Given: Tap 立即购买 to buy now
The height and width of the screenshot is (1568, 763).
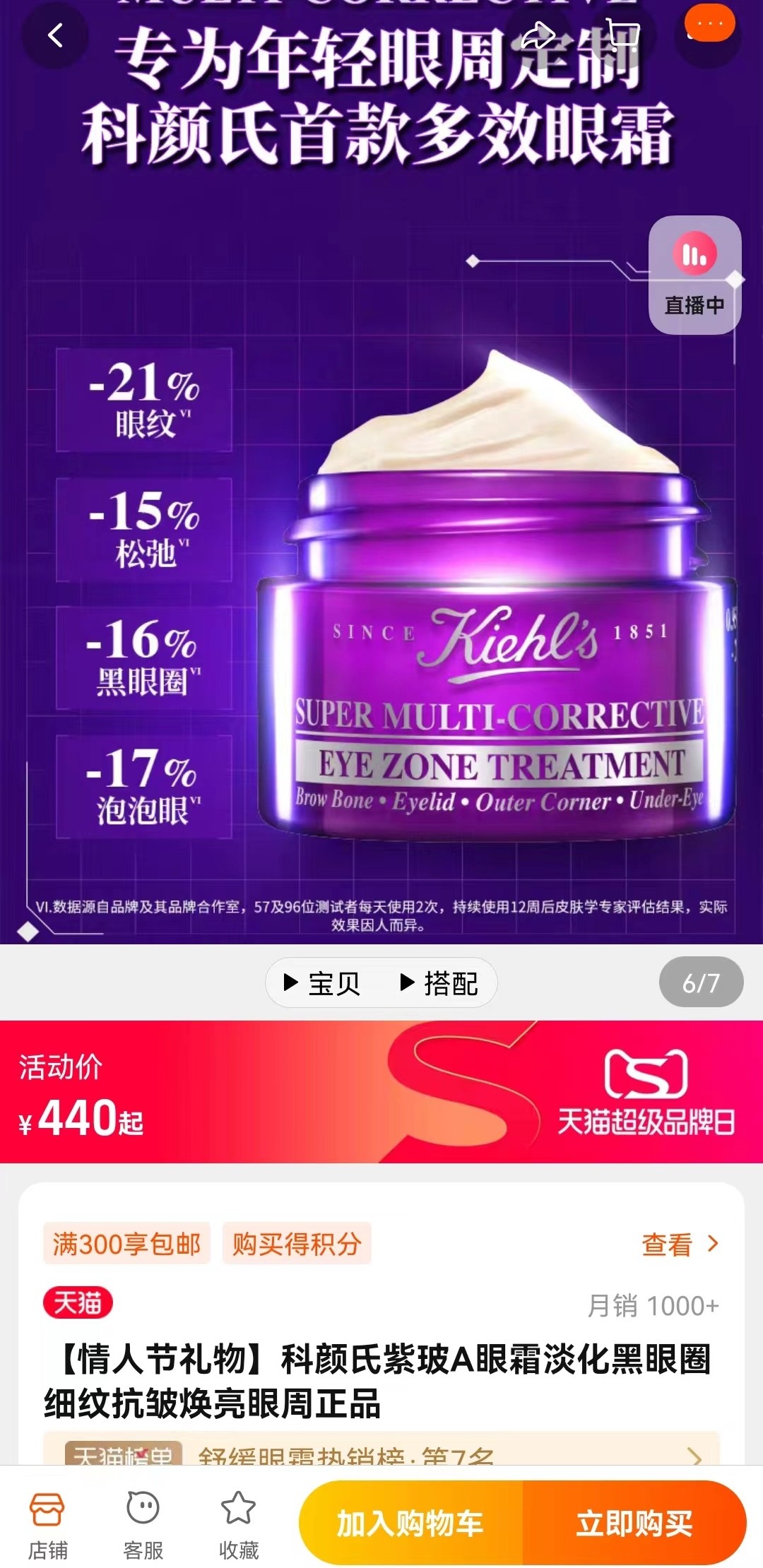Looking at the screenshot, I should [634, 1522].
